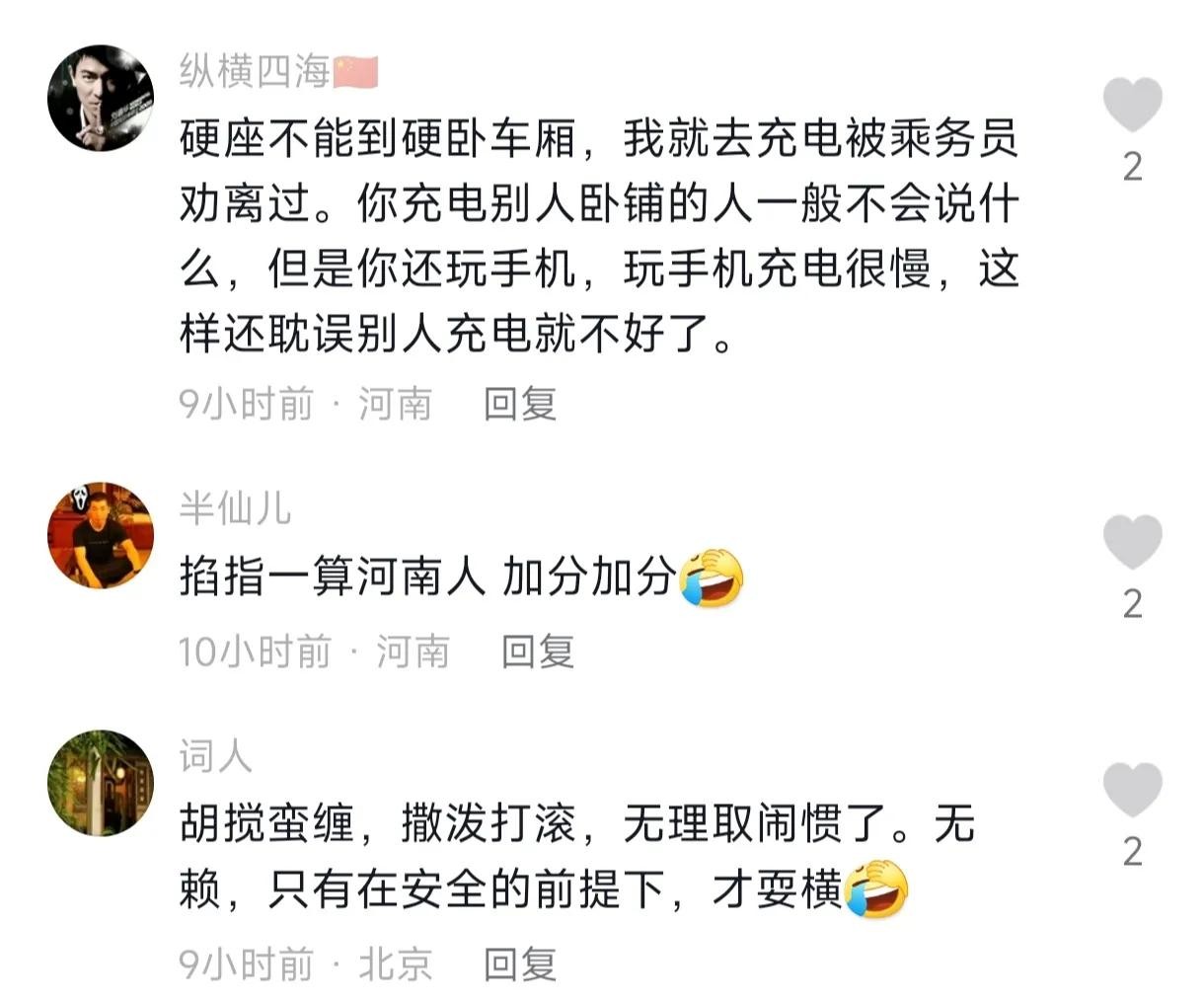
Task: Reply to 词人's comment
Action: (520, 963)
